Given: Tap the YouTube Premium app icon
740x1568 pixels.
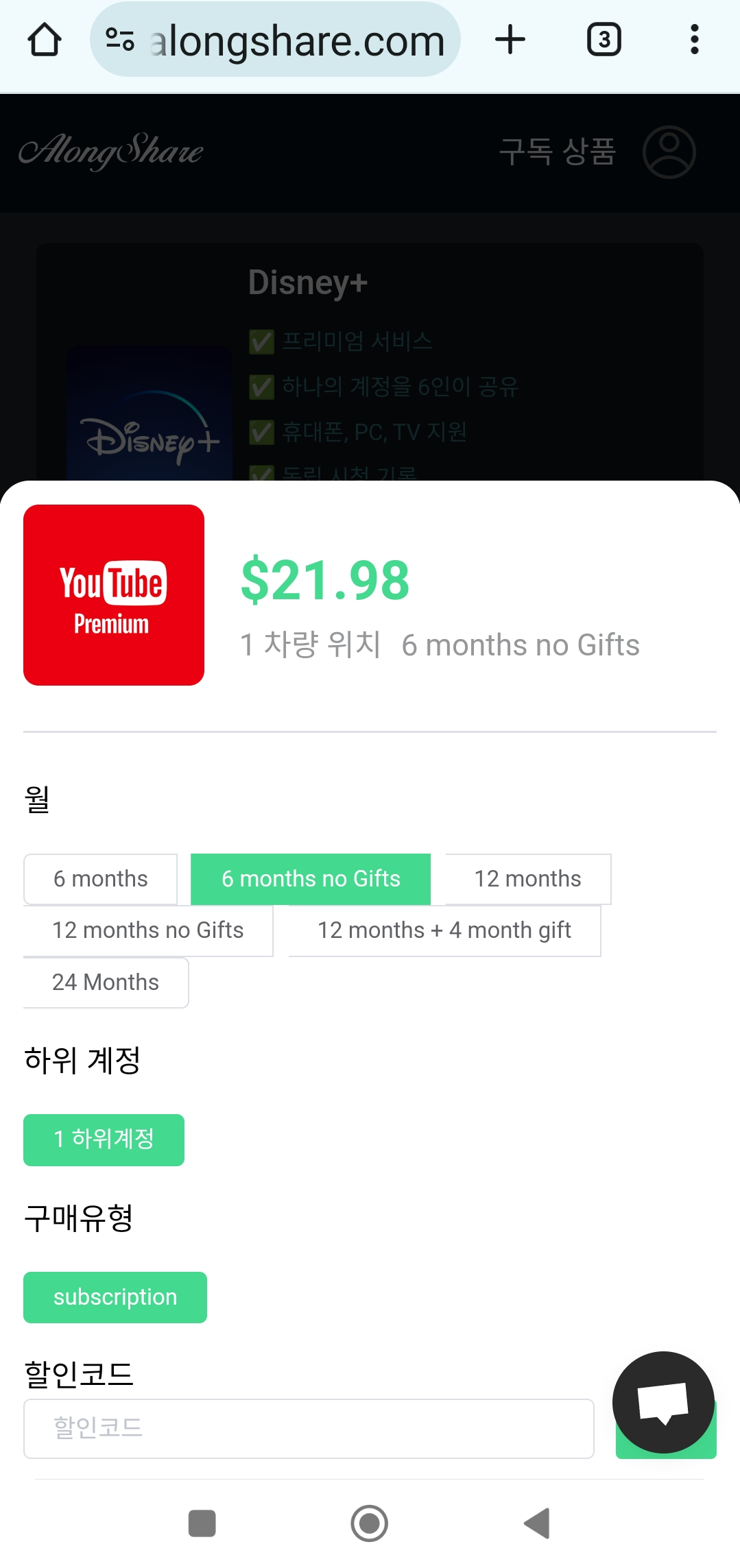Looking at the screenshot, I should pyautogui.click(x=114, y=594).
